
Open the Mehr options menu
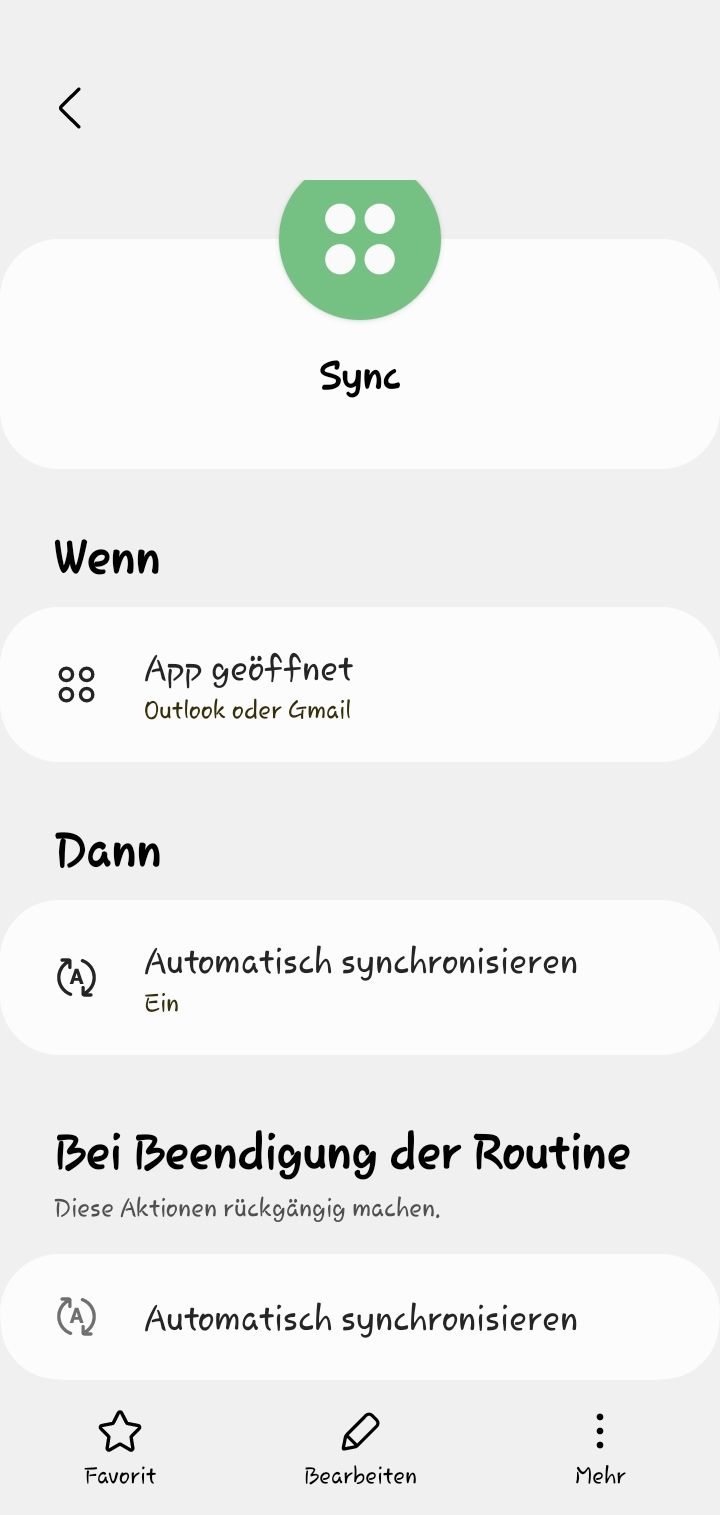[600, 1447]
